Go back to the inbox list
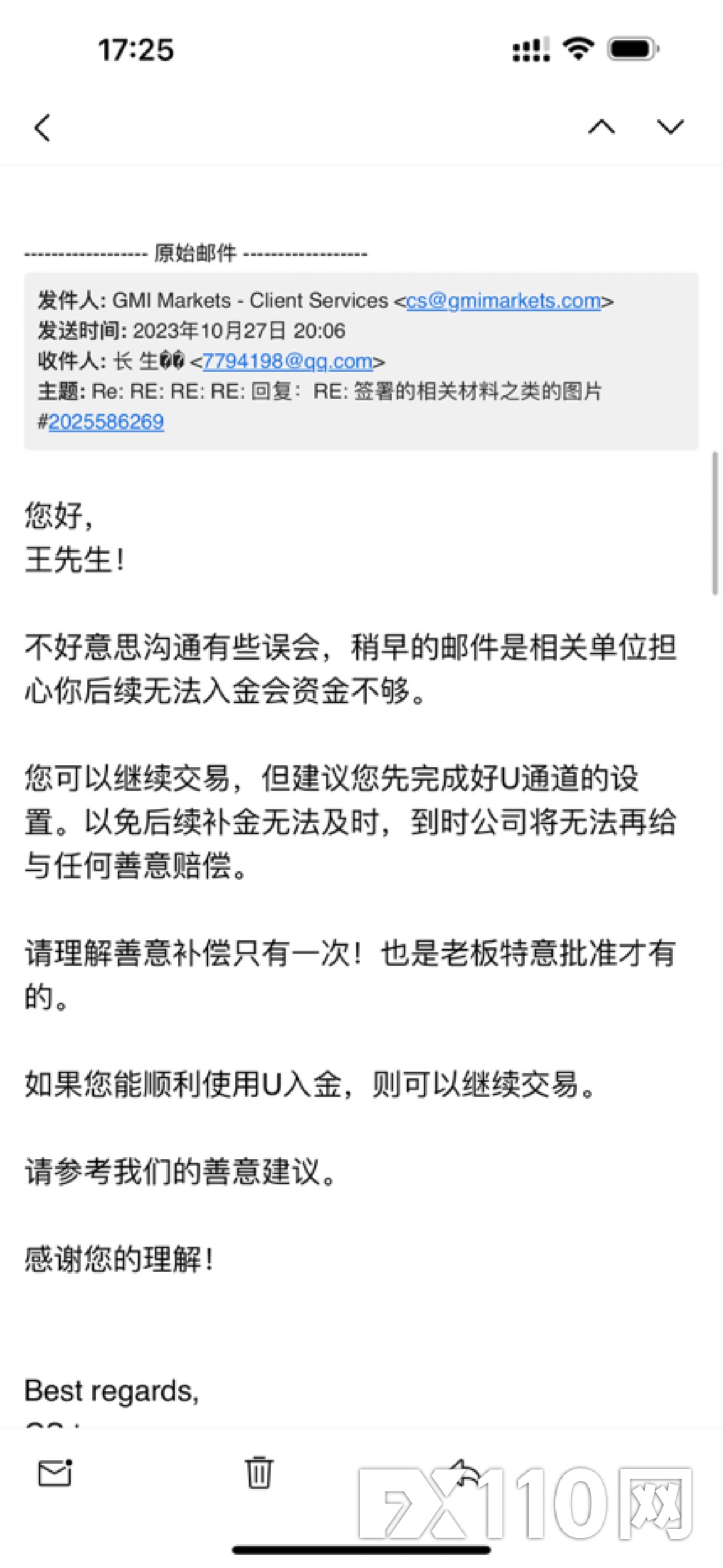The height and width of the screenshot is (1568, 723). [x=43, y=128]
